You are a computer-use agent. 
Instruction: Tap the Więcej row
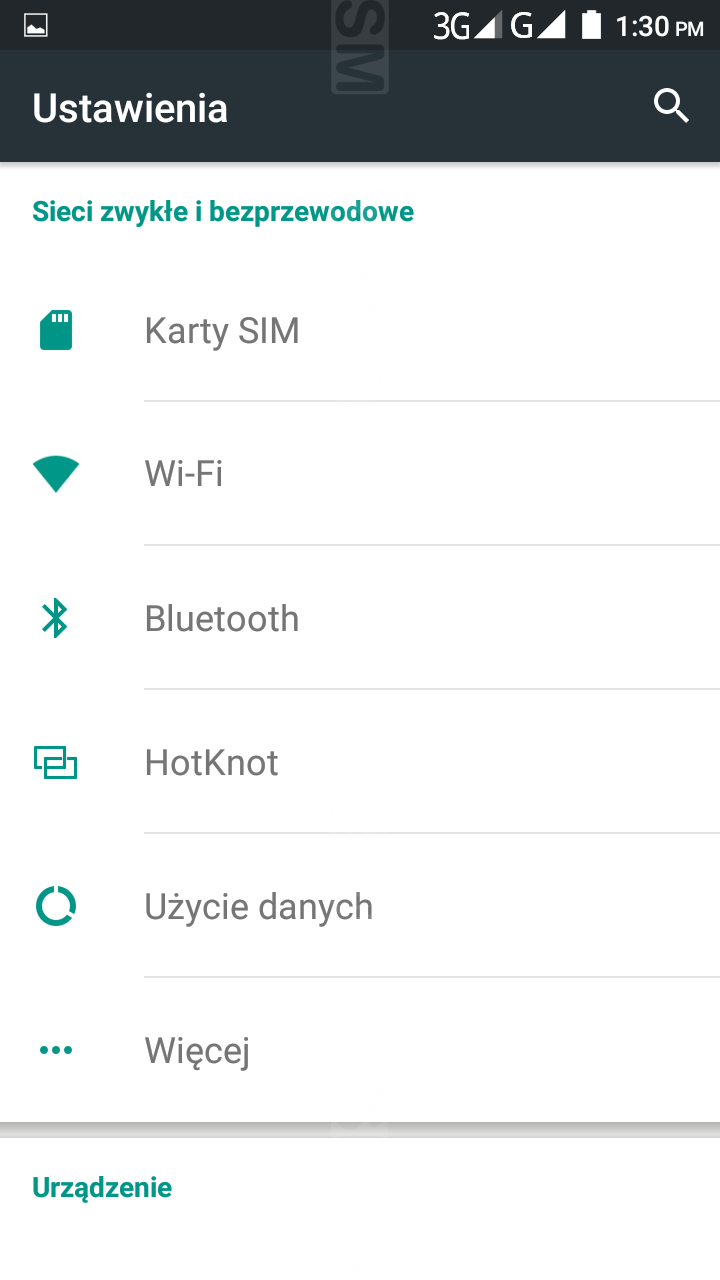(197, 1050)
